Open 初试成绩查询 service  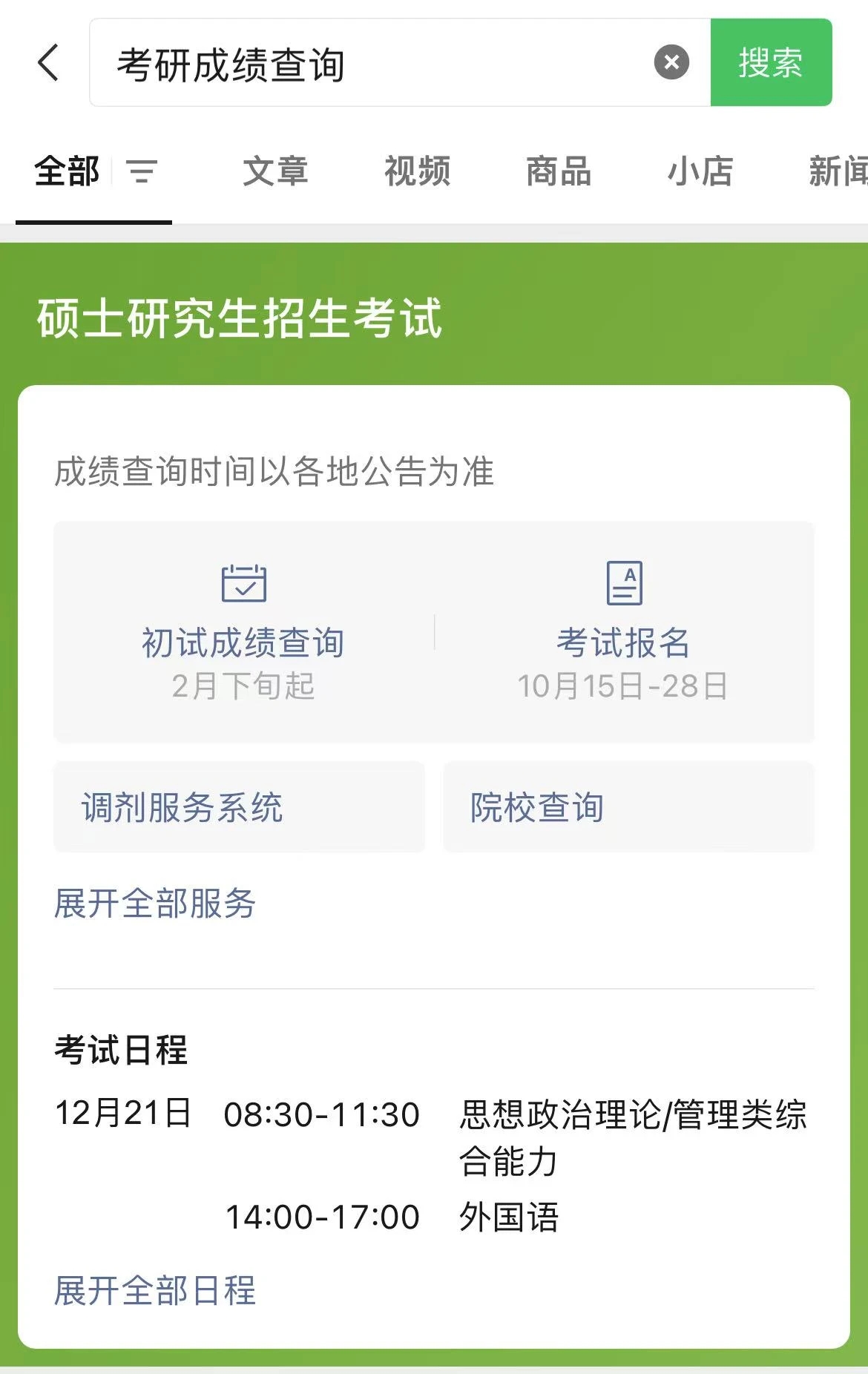click(243, 632)
